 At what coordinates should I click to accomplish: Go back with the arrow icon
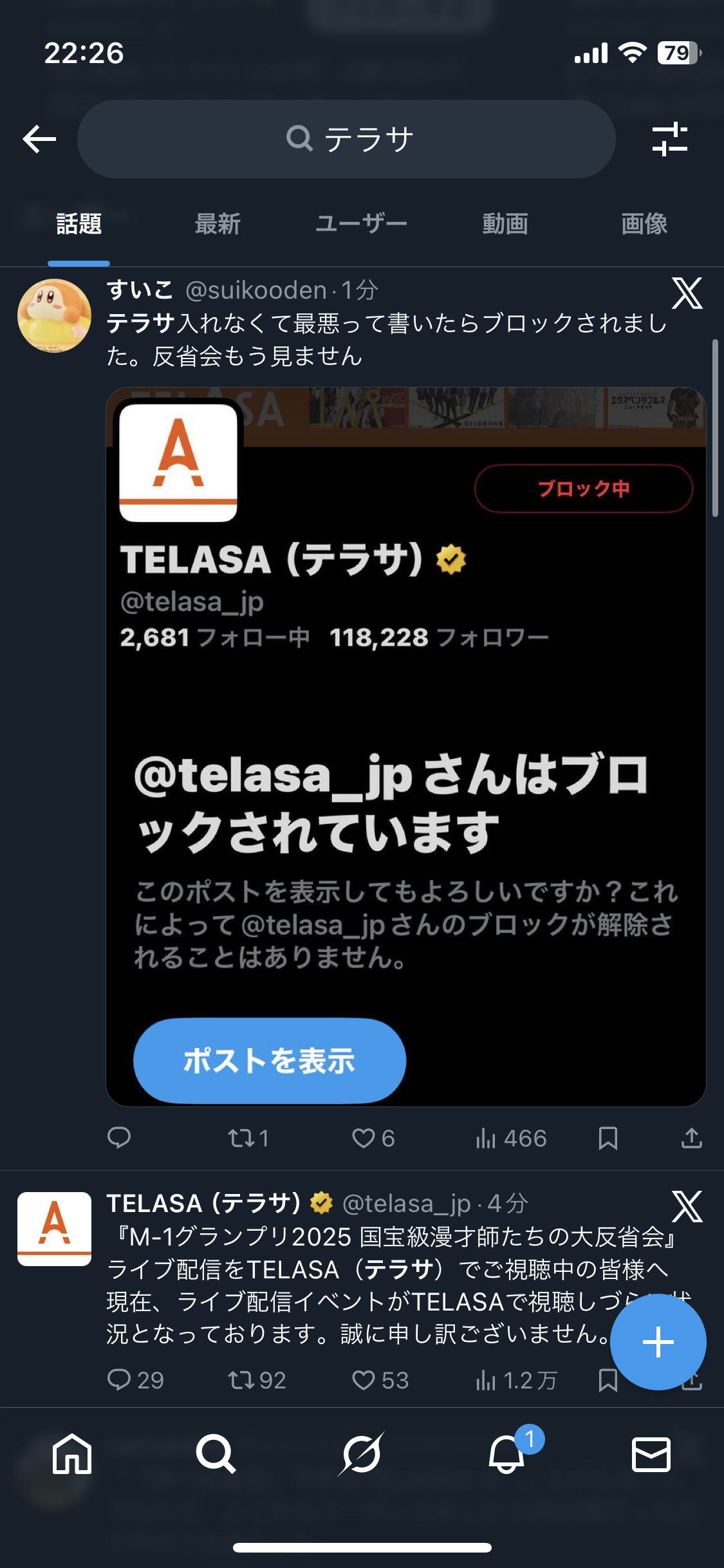click(40, 139)
